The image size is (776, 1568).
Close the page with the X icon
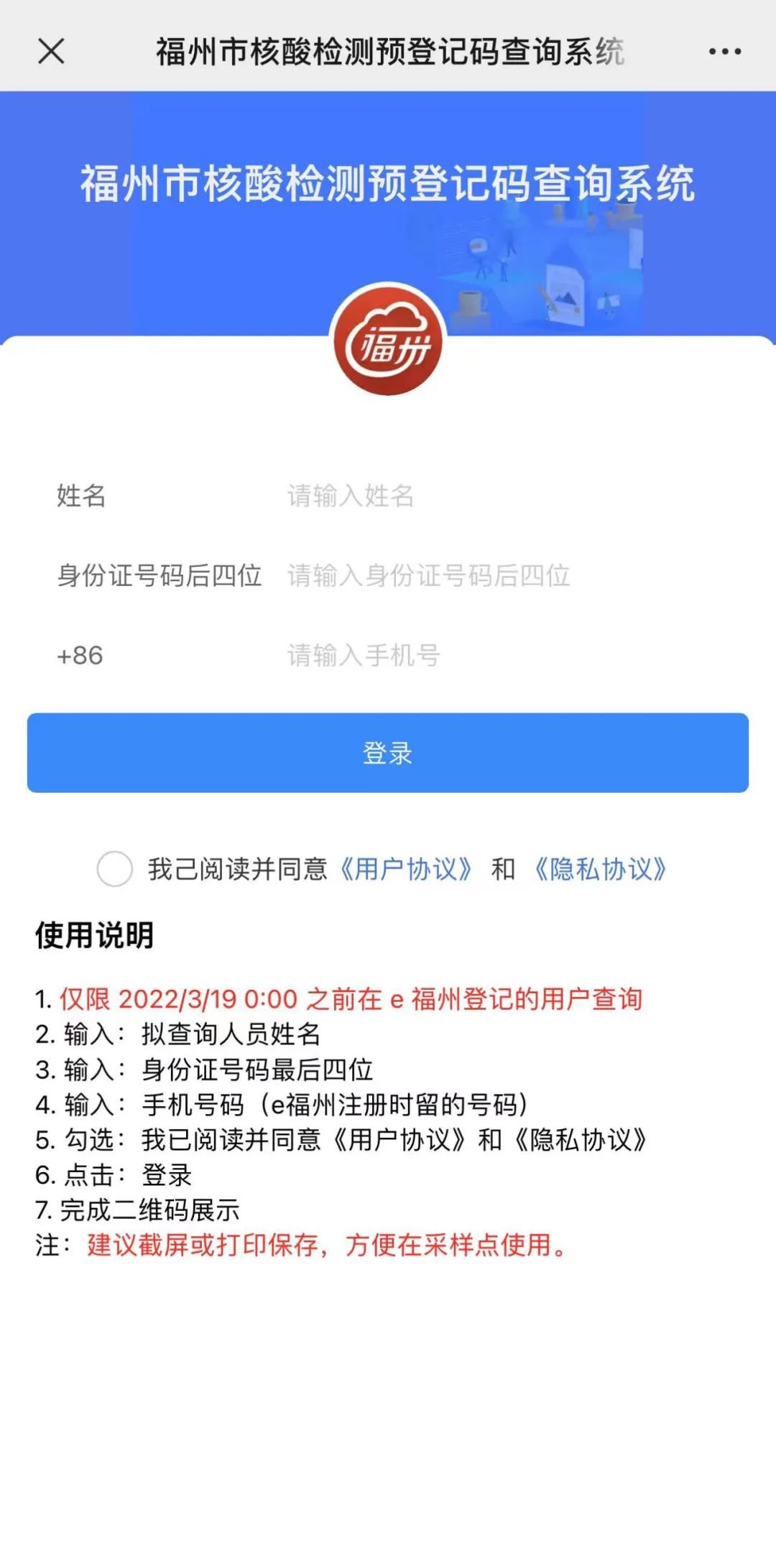click(x=51, y=51)
